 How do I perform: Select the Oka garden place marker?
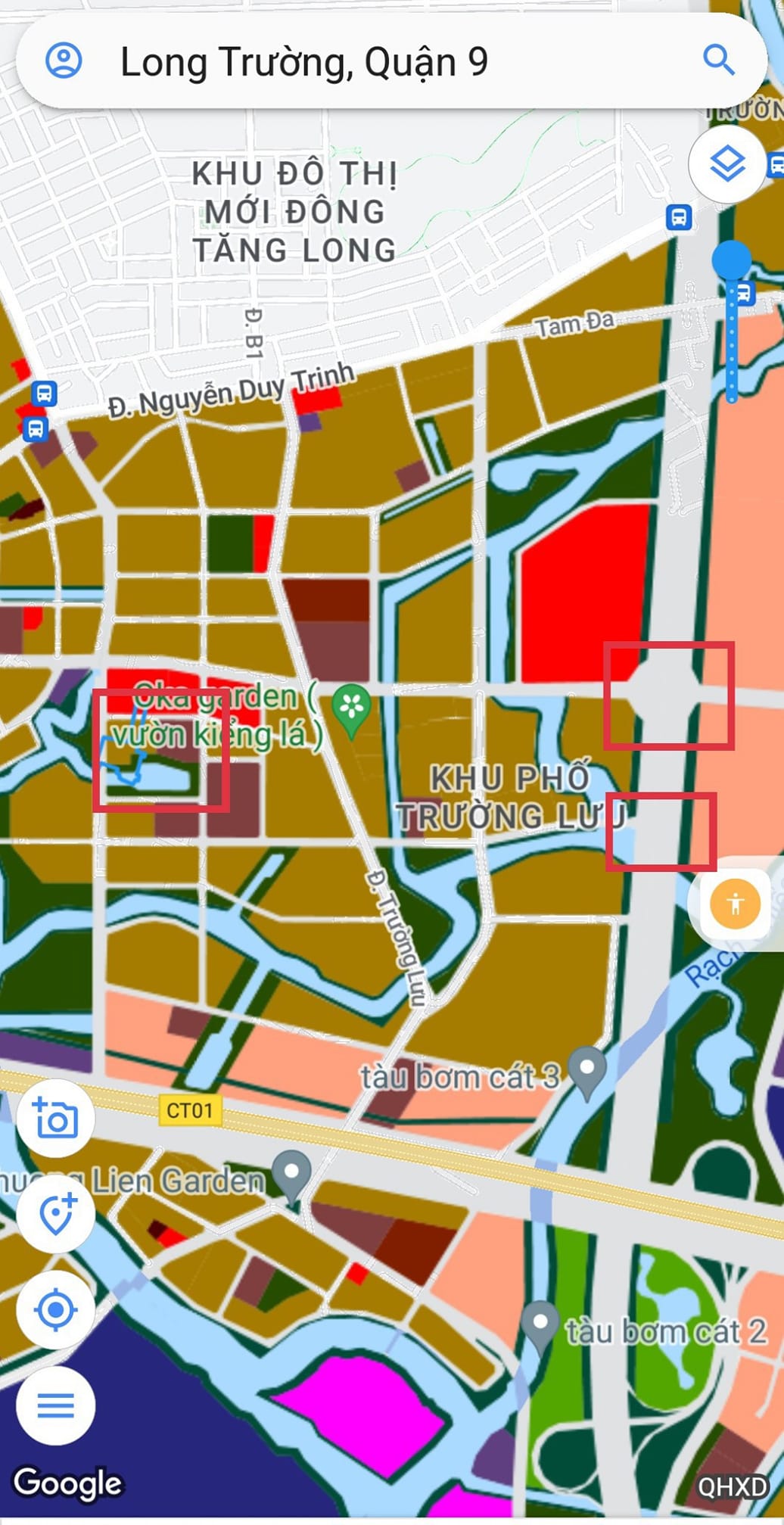tap(351, 711)
